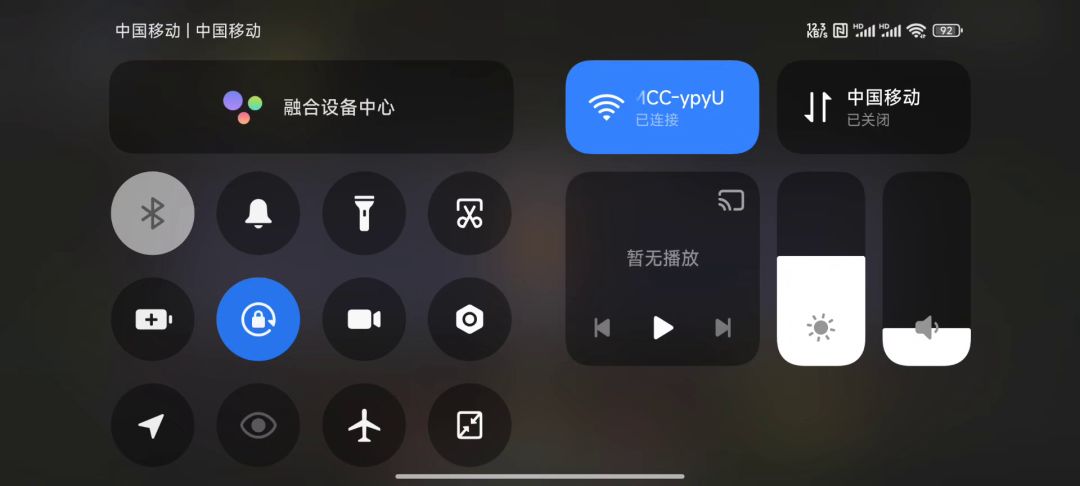Viewport: 1080px width, 486px height.
Task: Turn on the flashlight
Action: [364, 213]
